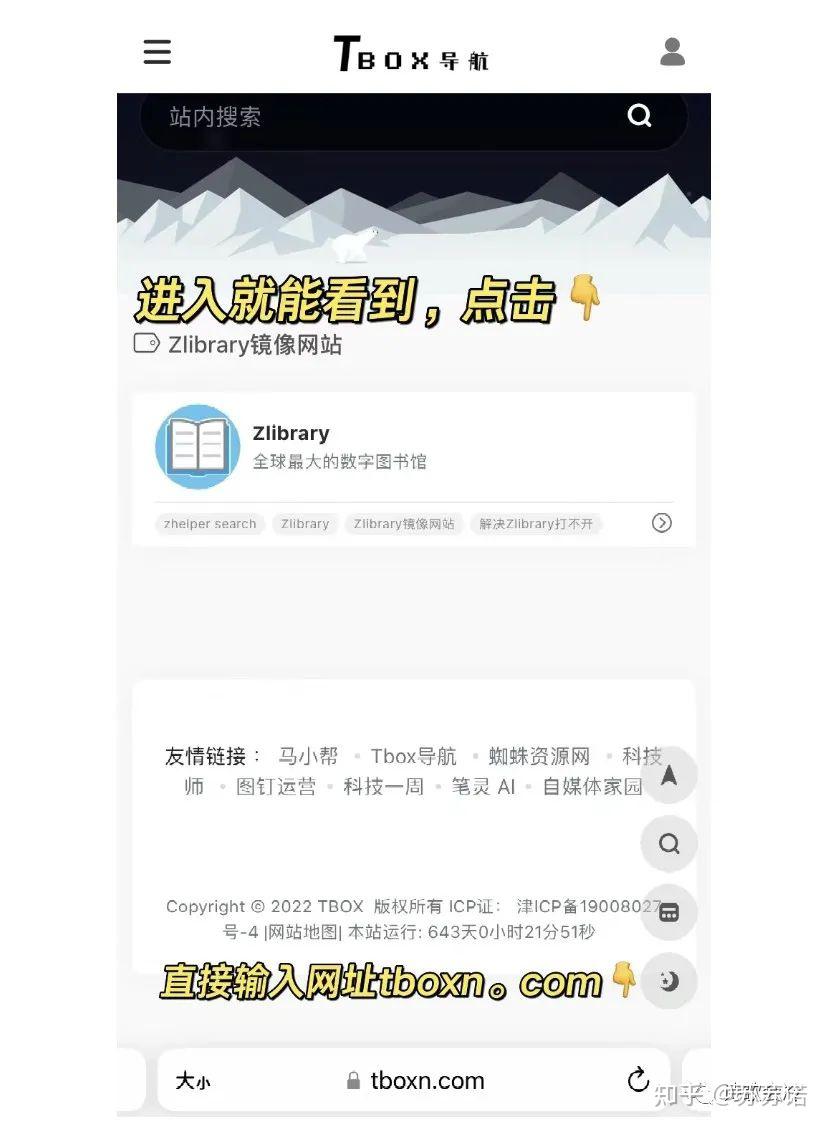Open the Tbox导航 friendly link
This screenshot has height=1128, width=828.
coord(413,756)
